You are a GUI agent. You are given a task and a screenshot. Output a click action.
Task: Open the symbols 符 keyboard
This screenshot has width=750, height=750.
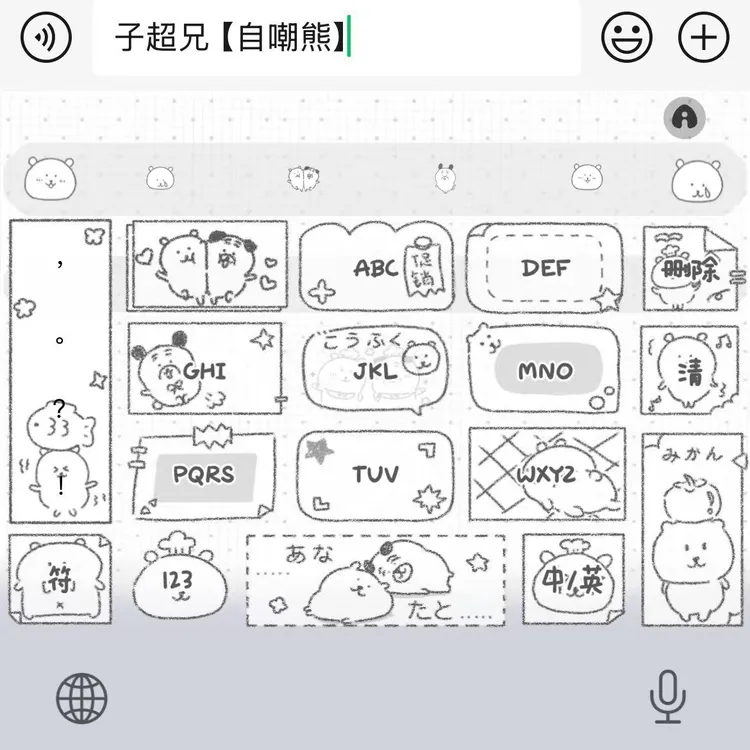(x=60, y=579)
